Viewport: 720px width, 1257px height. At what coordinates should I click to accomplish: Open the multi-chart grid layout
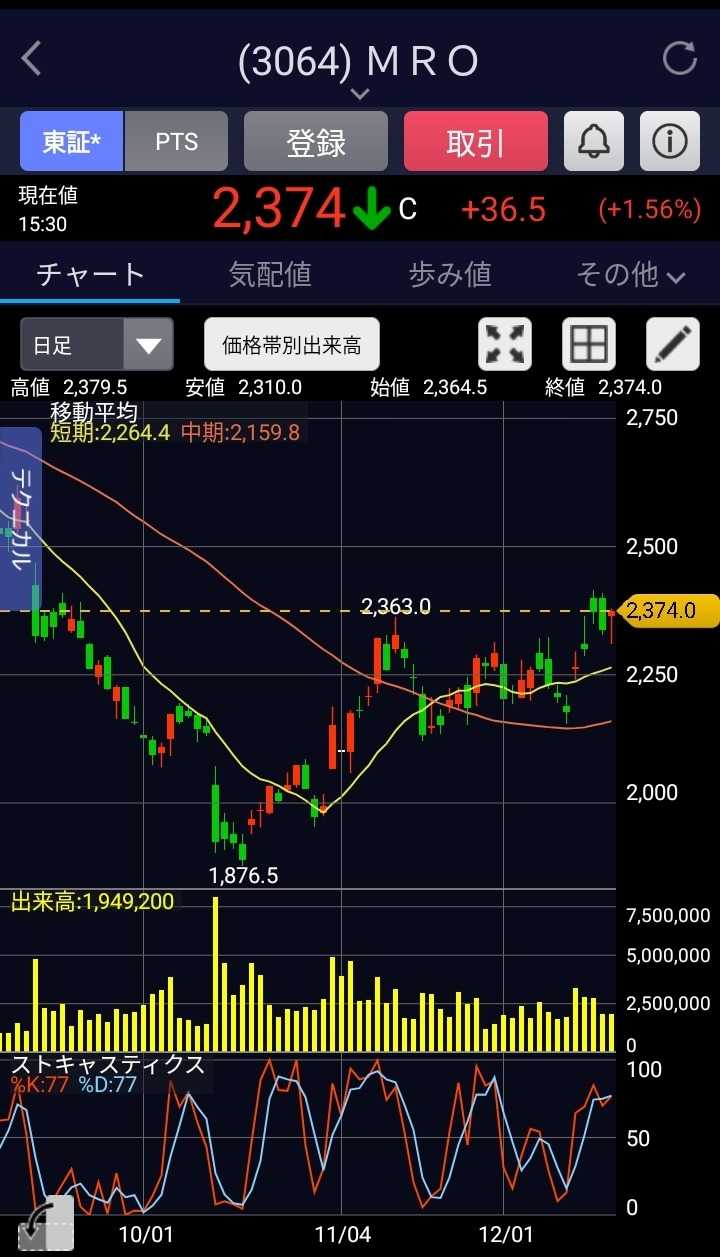point(589,345)
